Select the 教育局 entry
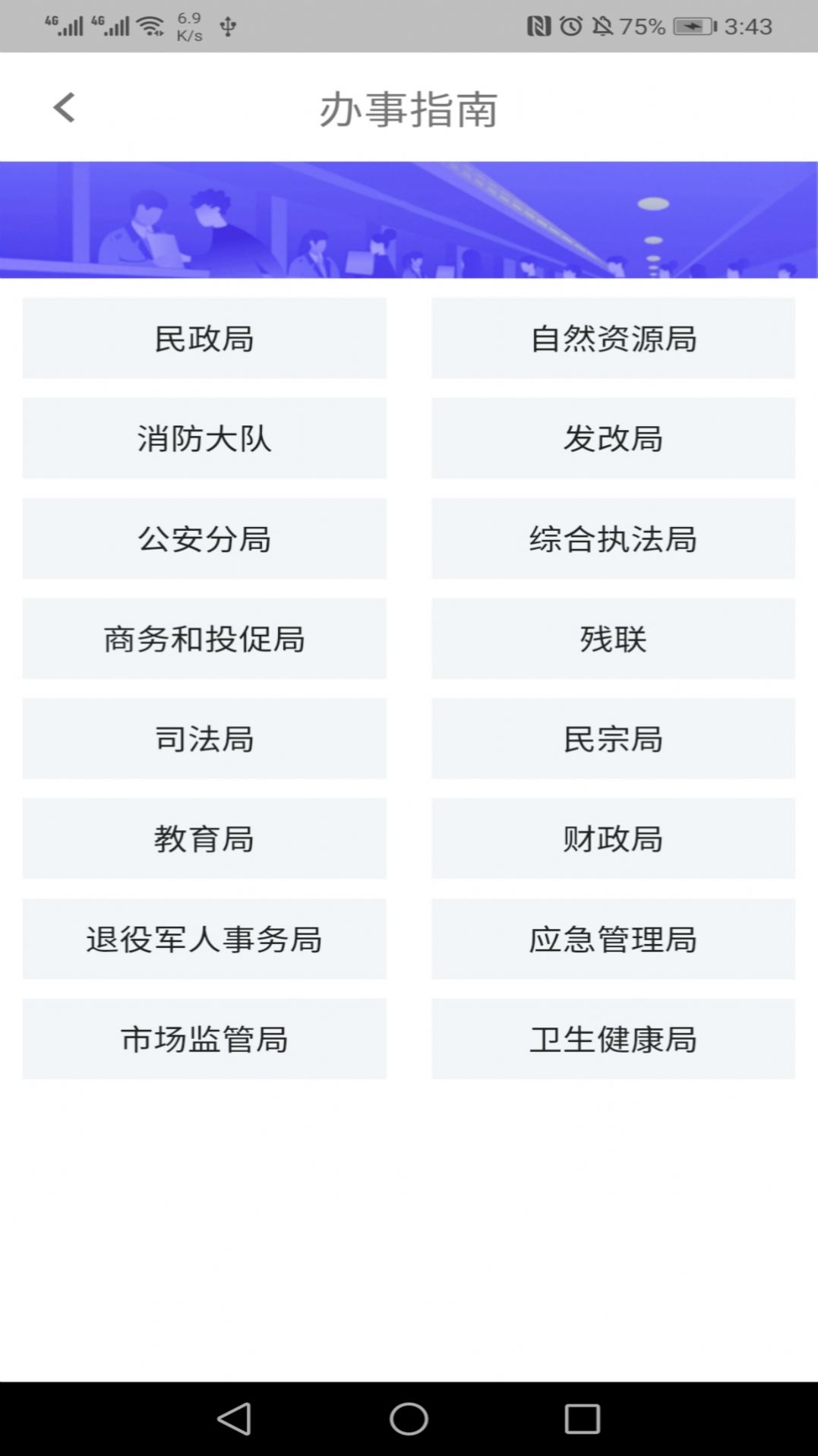818x1456 pixels. pyautogui.click(x=204, y=839)
